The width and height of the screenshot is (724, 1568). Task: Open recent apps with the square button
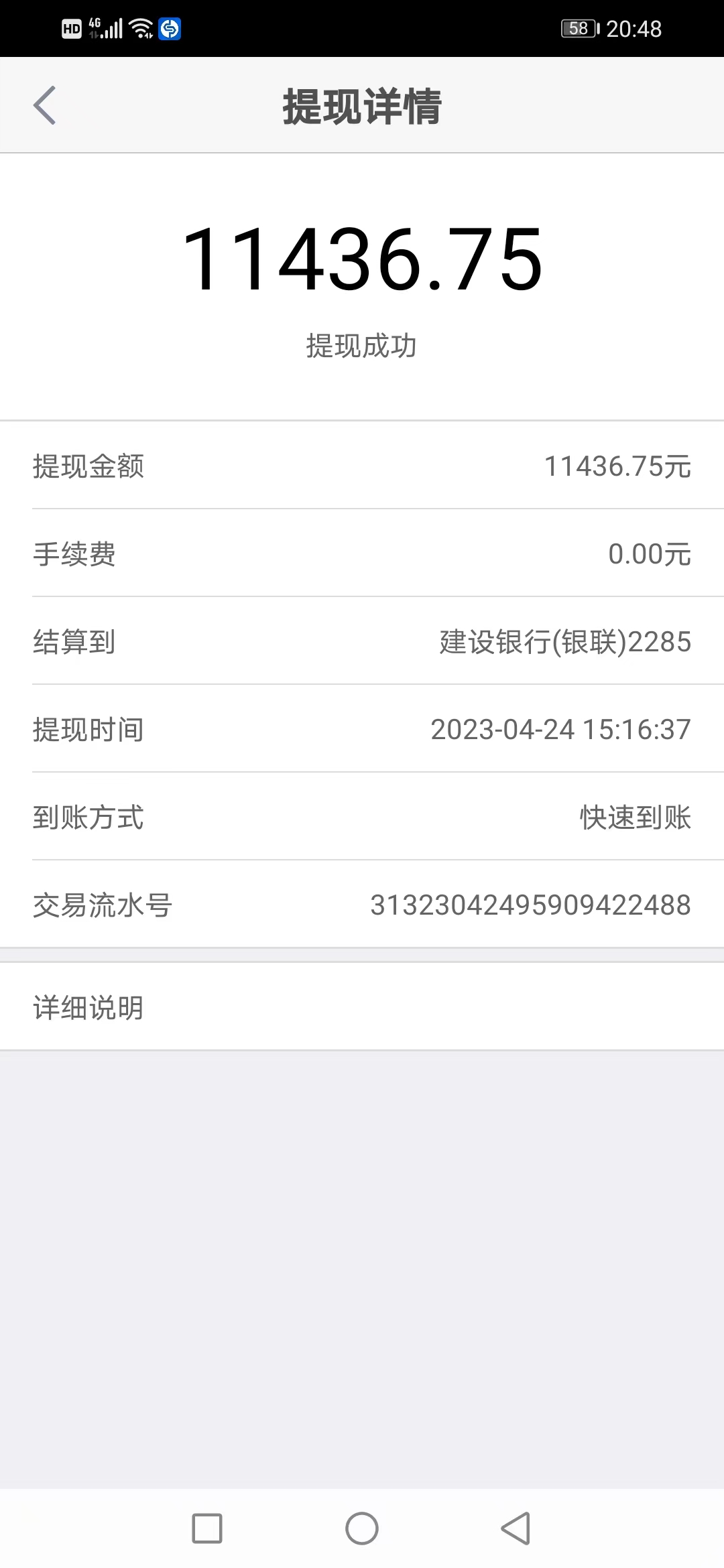click(207, 1528)
